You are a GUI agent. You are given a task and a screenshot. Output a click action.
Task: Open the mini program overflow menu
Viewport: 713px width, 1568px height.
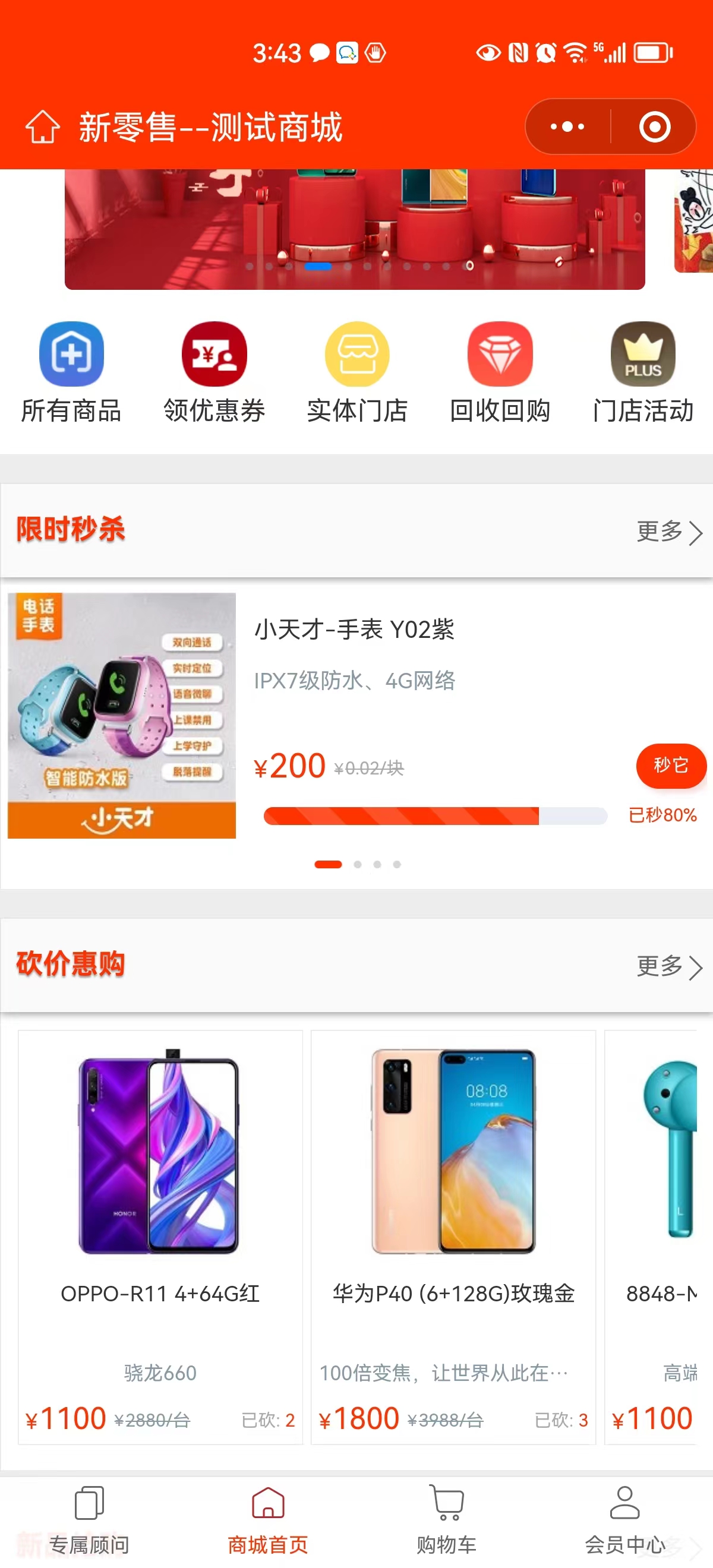pos(567,127)
